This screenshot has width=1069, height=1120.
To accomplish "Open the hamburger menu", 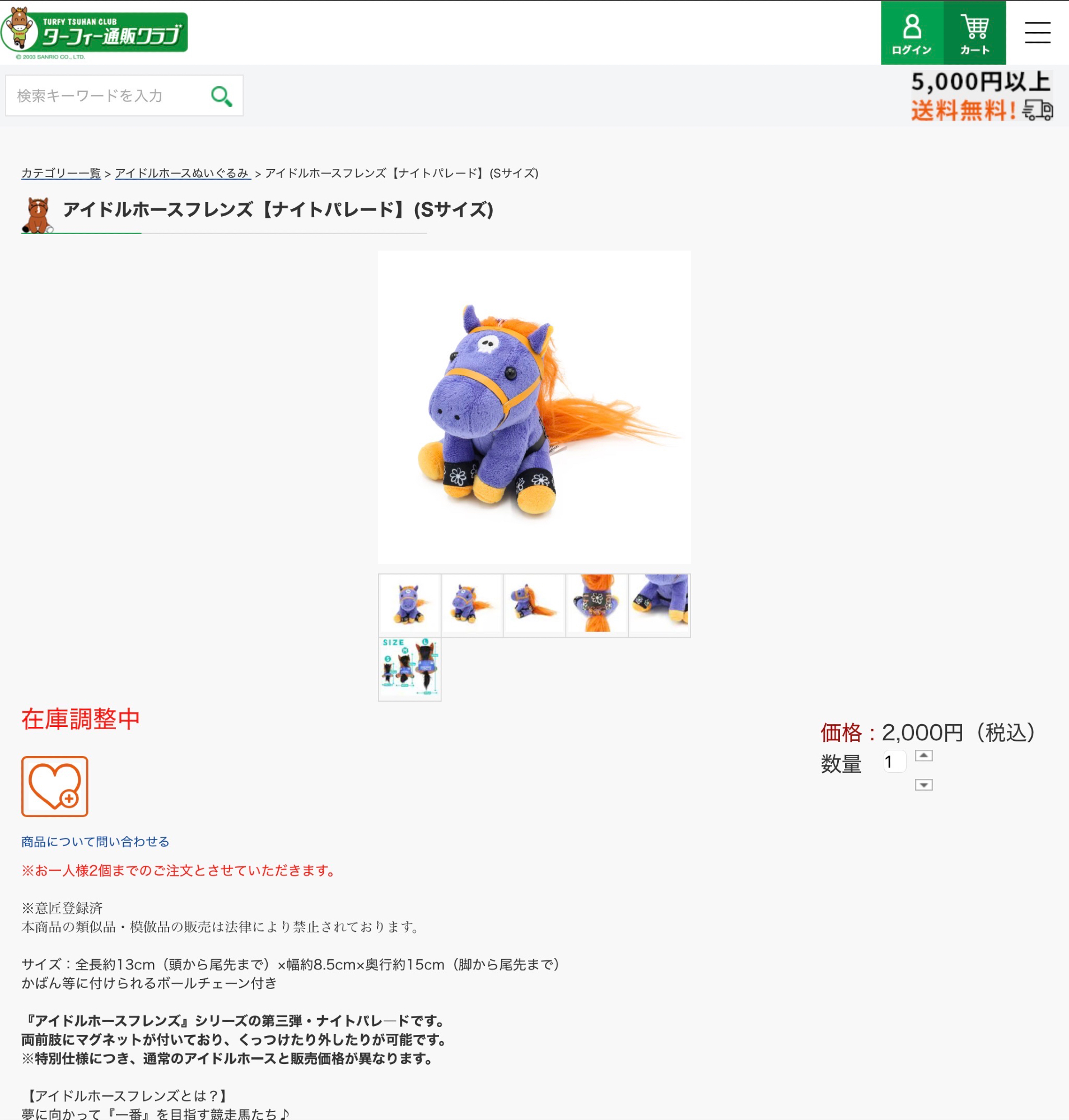I will coord(1037,32).
